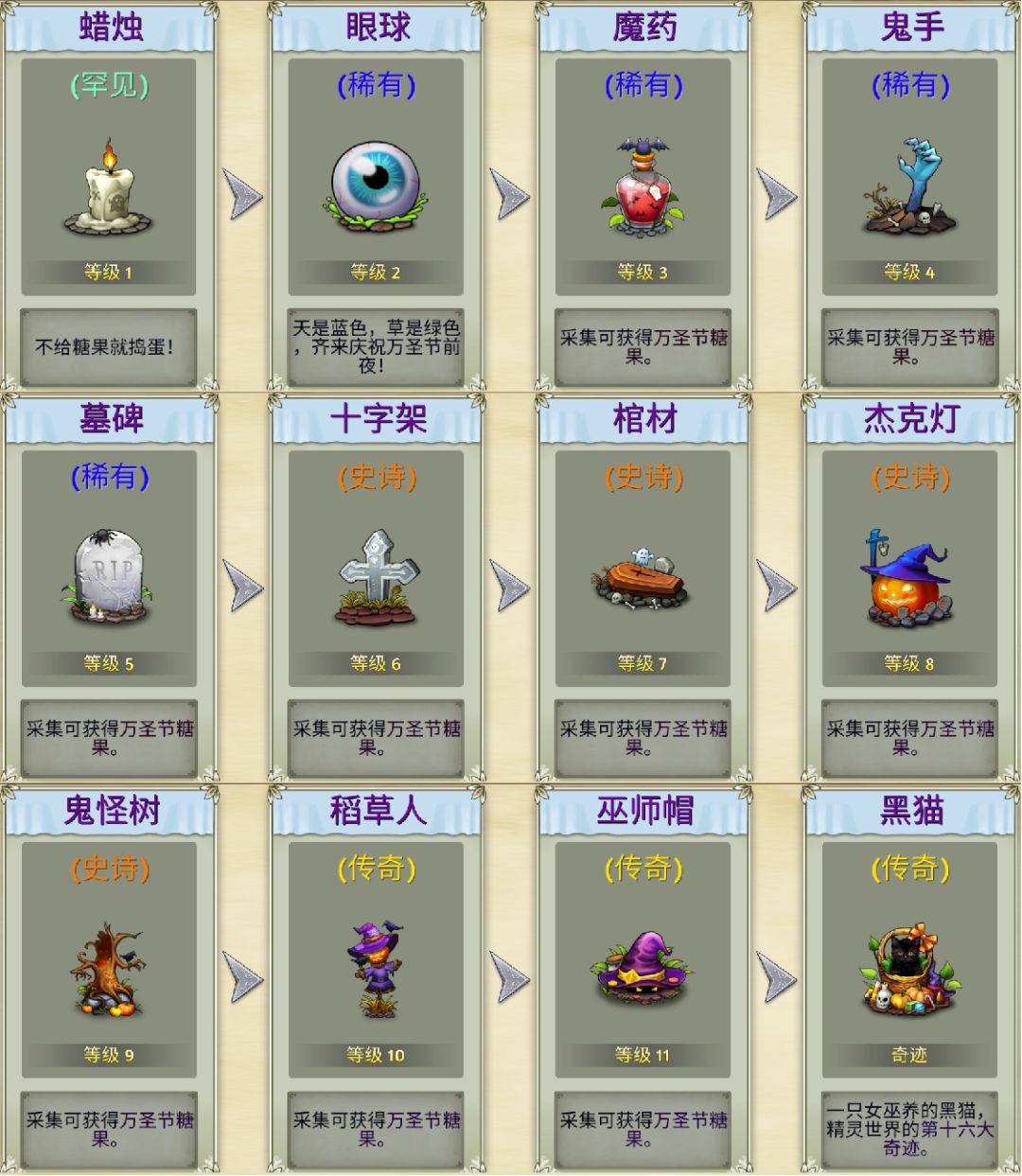
Task: Click the 不给糖果就捣蛋 description text
Action: pos(107,345)
